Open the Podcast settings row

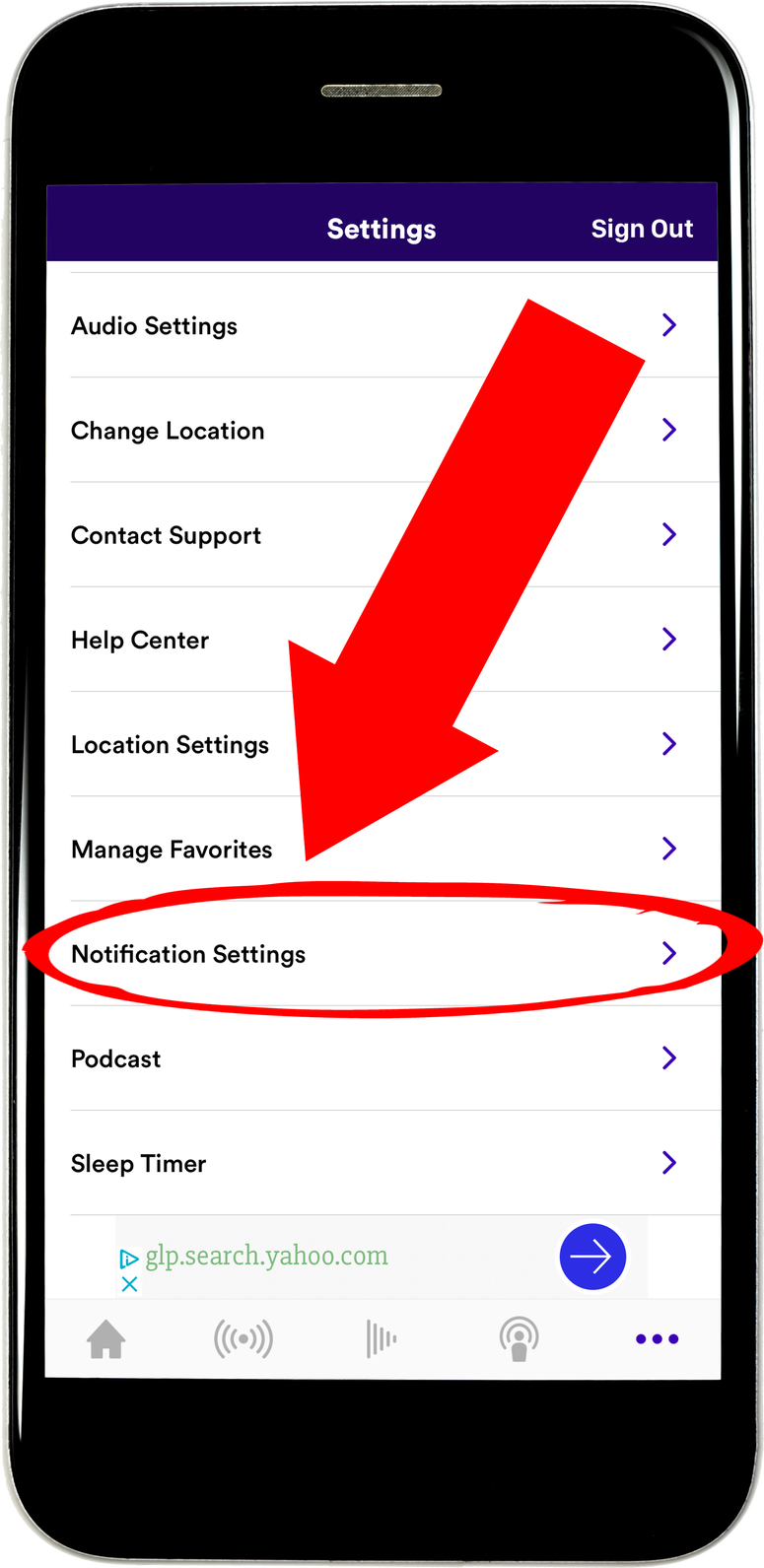click(x=383, y=1058)
